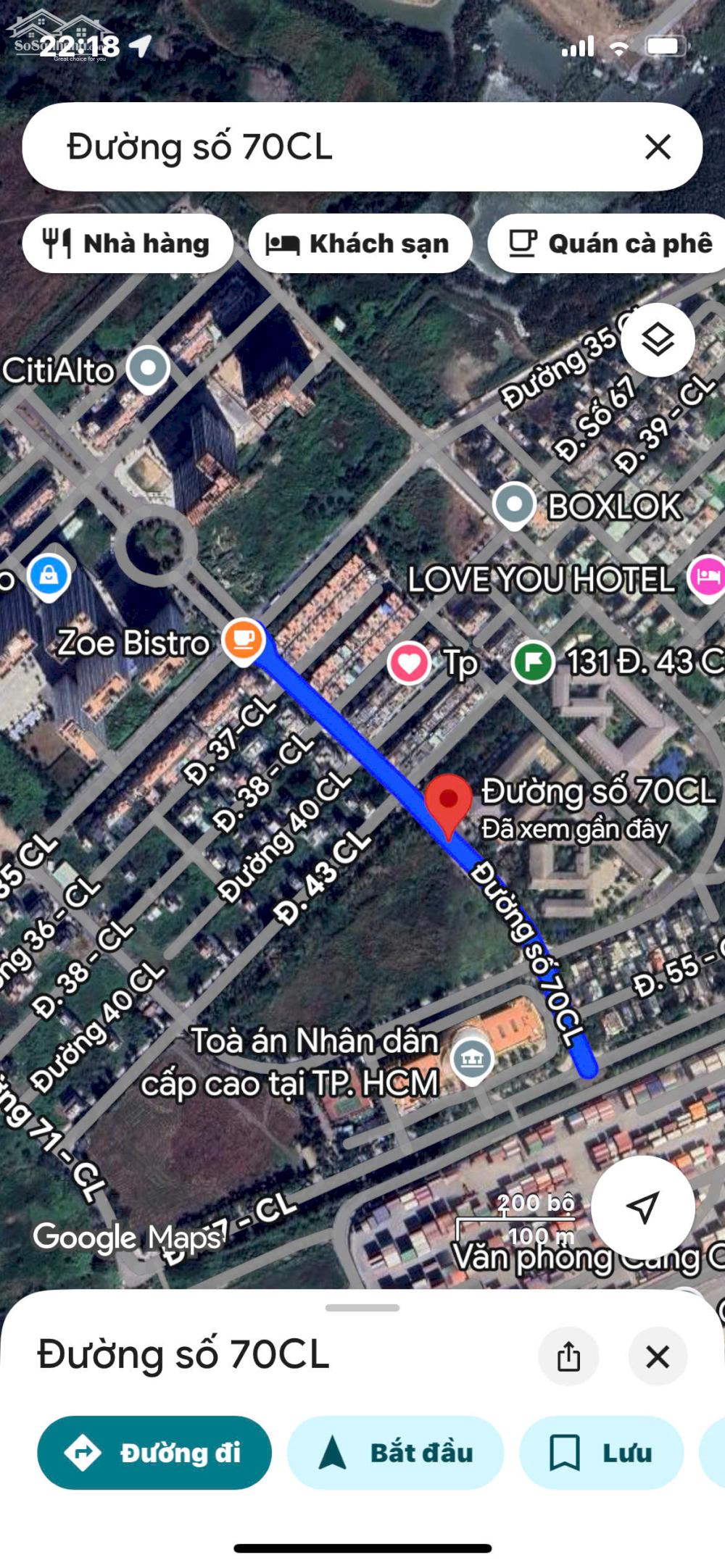The width and height of the screenshot is (725, 1568).
Task: Center map on my location
Action: coord(642,1207)
